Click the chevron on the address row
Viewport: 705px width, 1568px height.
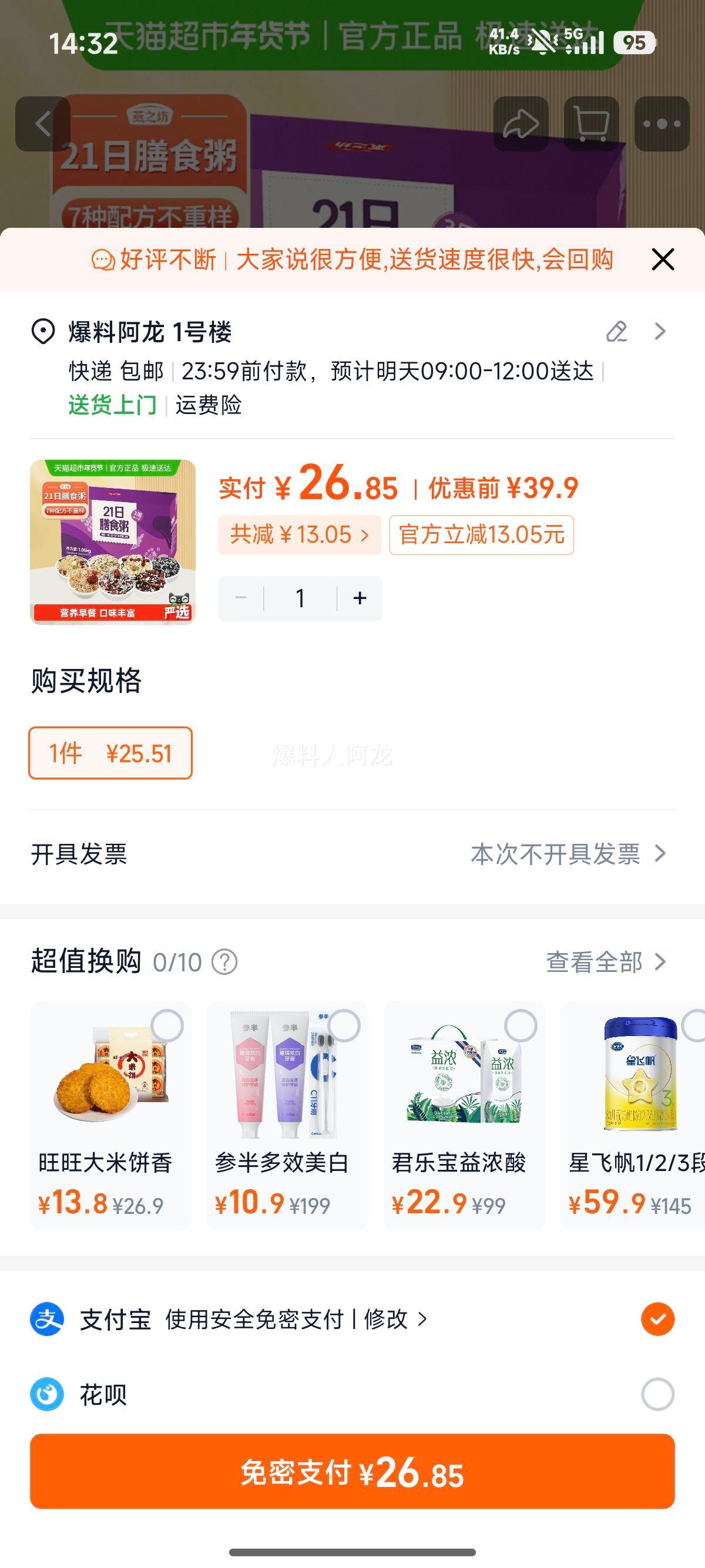(660, 331)
